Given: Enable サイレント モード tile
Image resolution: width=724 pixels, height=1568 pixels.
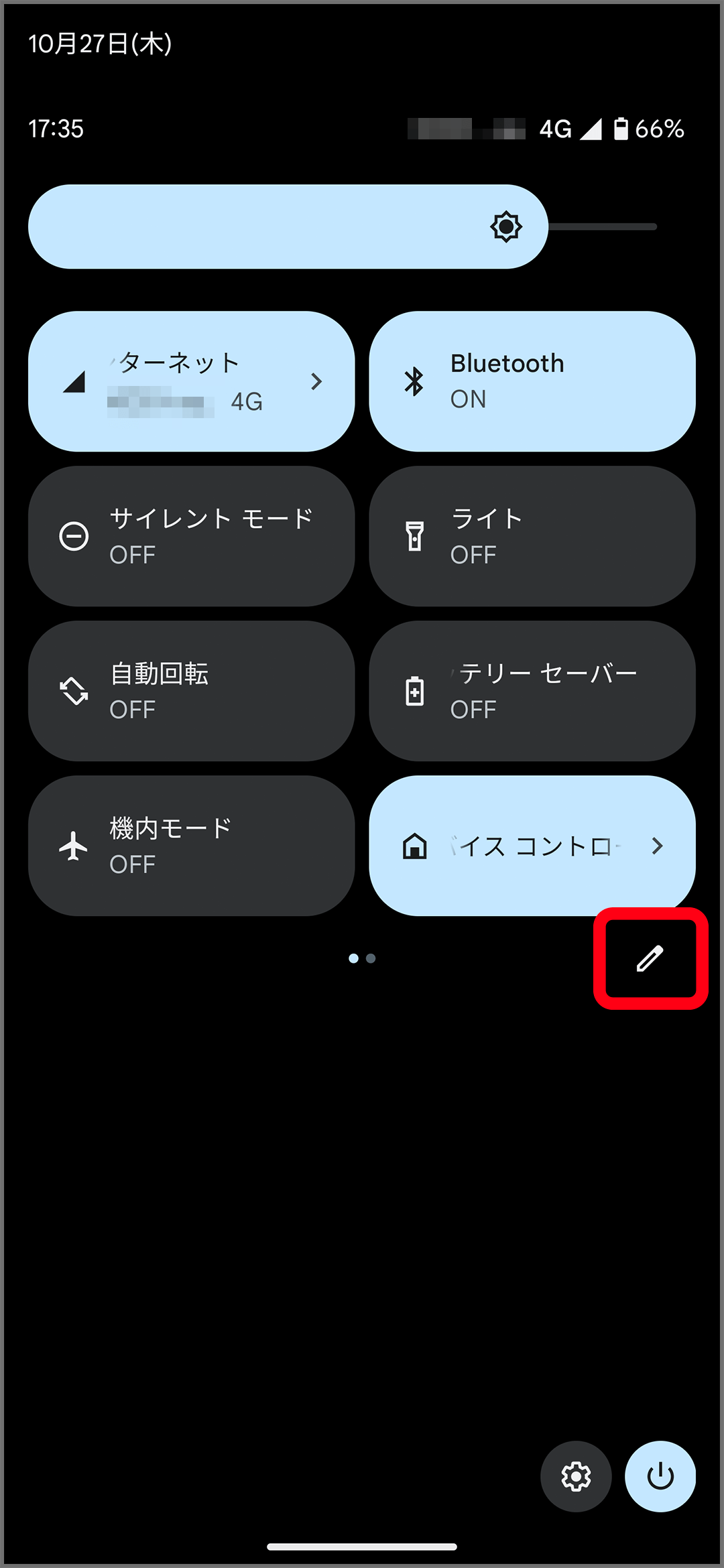Looking at the screenshot, I should pos(192,536).
